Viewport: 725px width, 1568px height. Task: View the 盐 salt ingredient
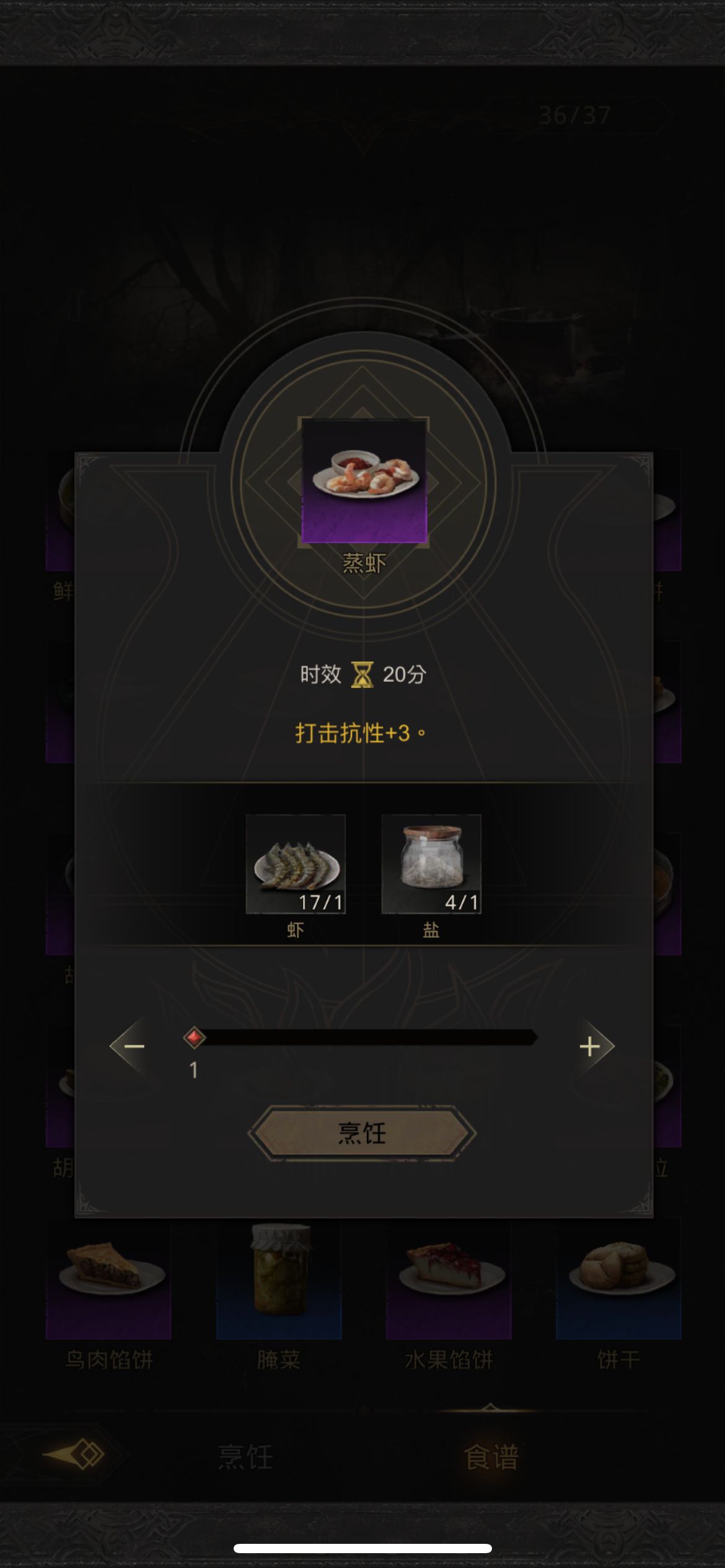click(x=431, y=864)
